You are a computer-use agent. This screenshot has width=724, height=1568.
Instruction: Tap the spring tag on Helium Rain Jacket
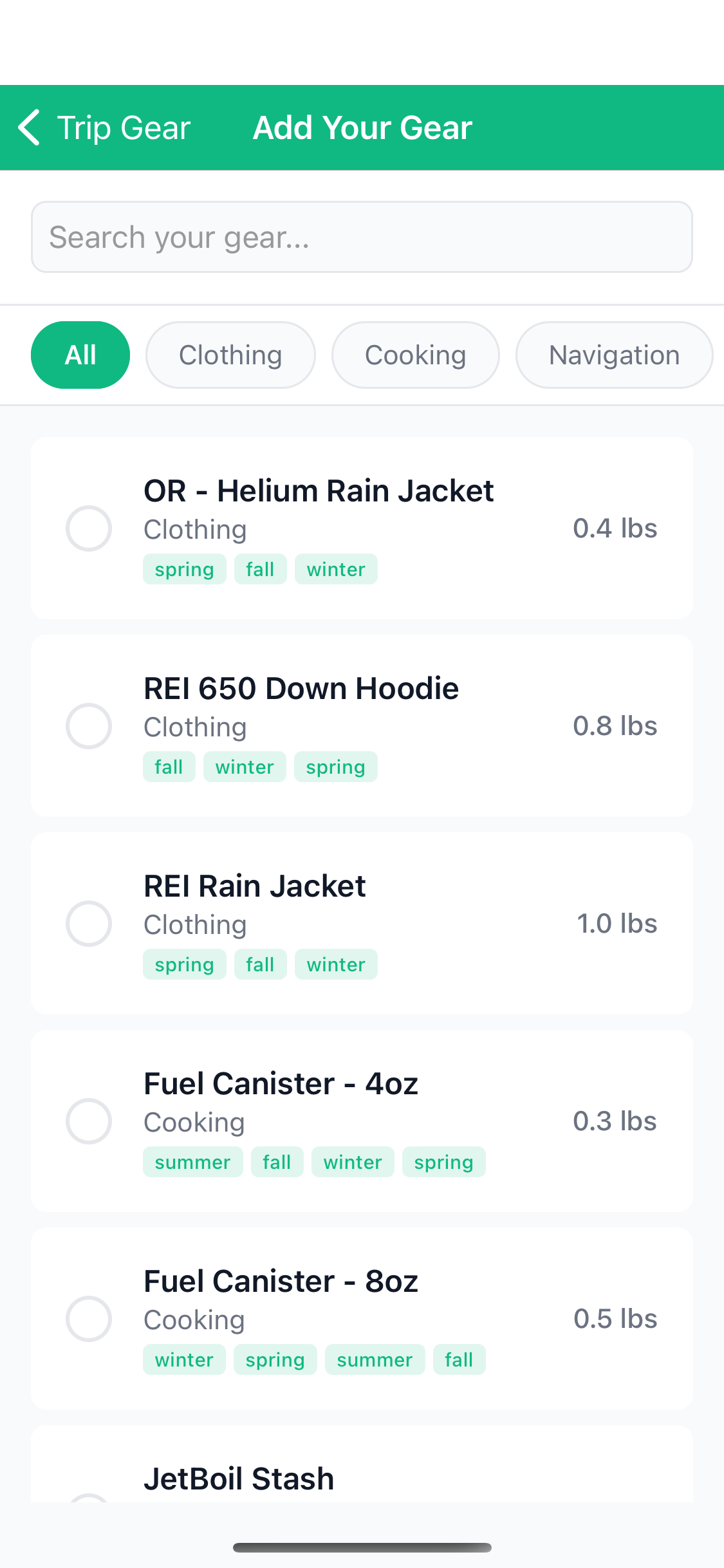pyautogui.click(x=185, y=569)
